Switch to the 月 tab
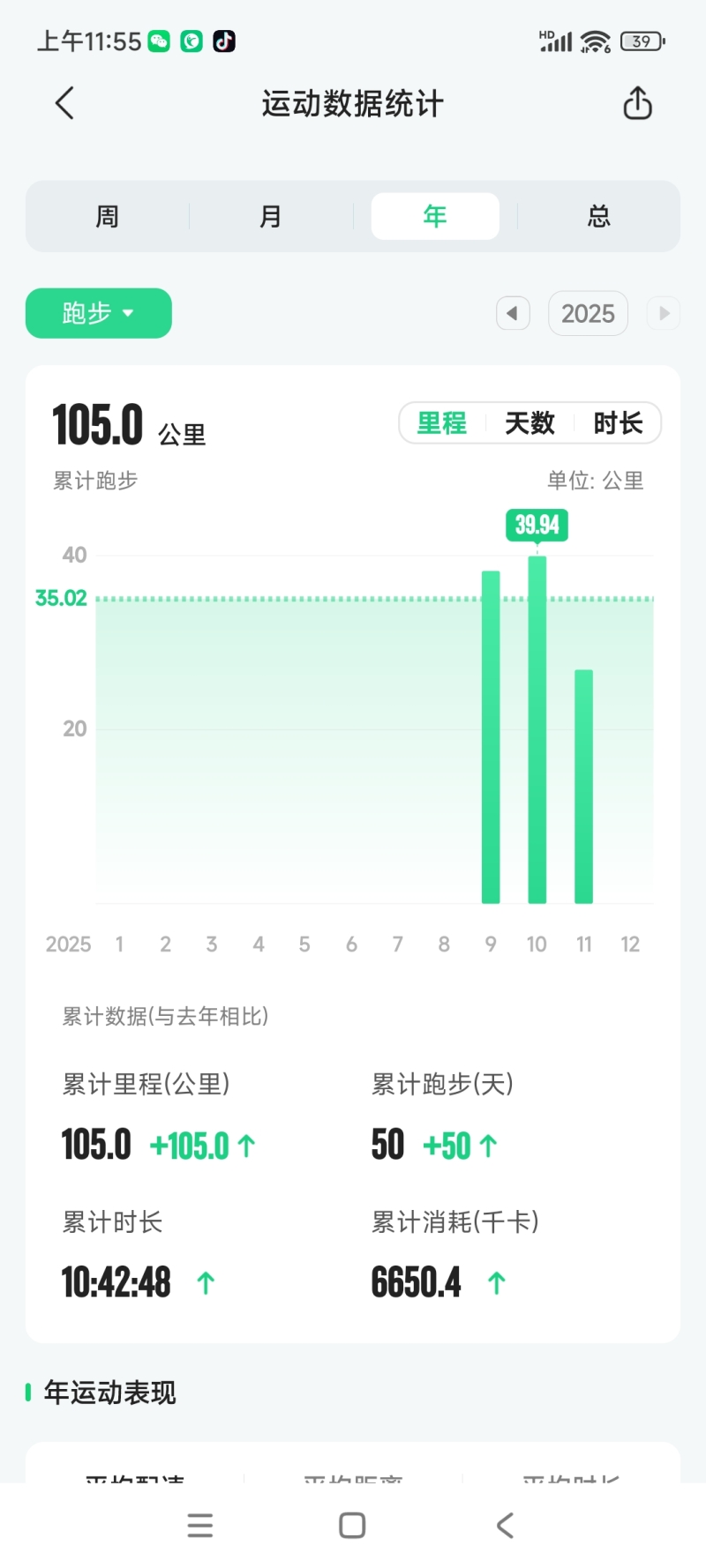Screen dimensions: 706x1568 coord(271,216)
